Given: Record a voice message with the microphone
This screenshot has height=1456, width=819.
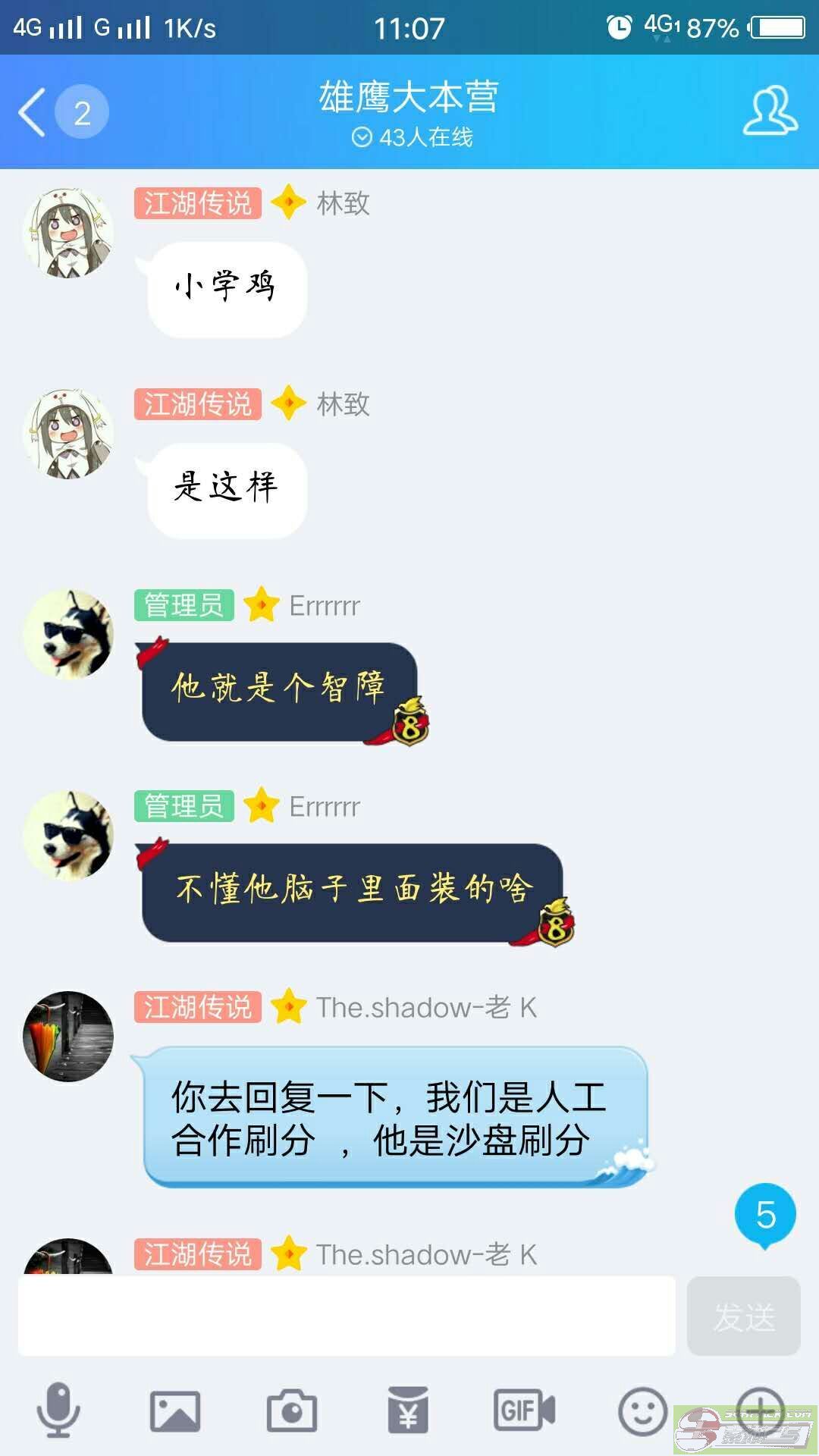Looking at the screenshot, I should 58,1410.
